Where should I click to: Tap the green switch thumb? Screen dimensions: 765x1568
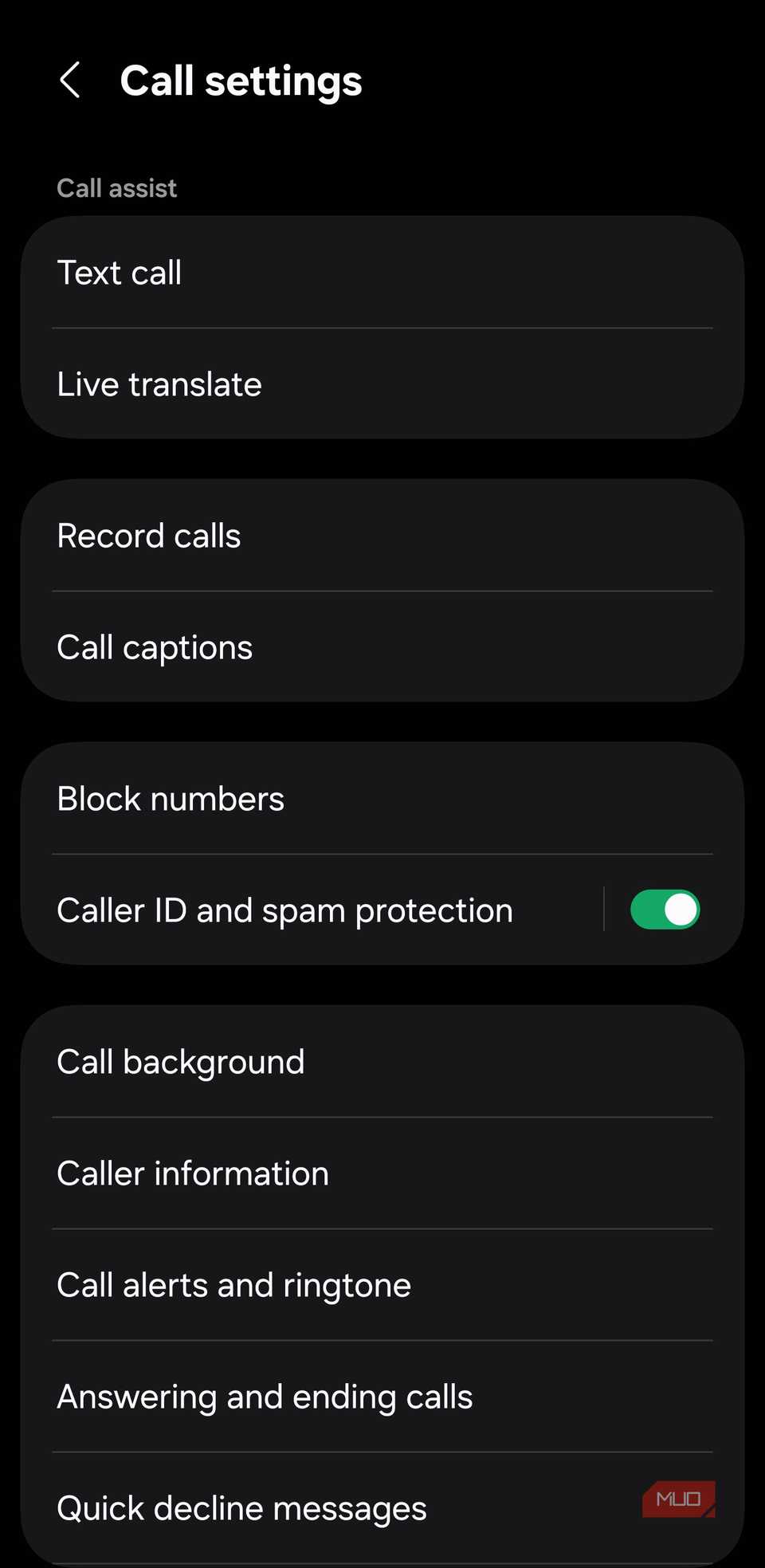coord(680,909)
